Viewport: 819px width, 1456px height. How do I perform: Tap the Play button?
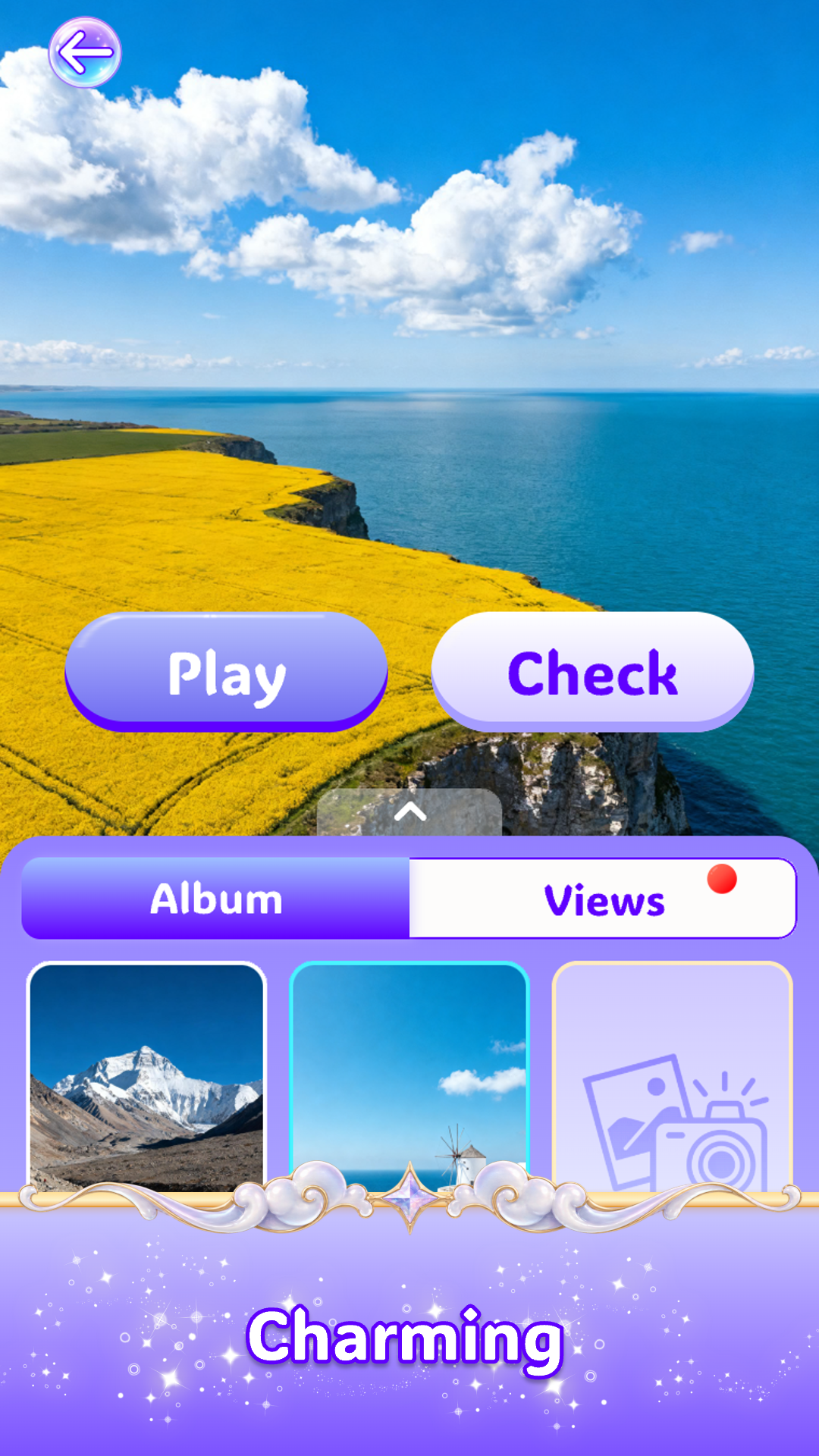coord(227,672)
